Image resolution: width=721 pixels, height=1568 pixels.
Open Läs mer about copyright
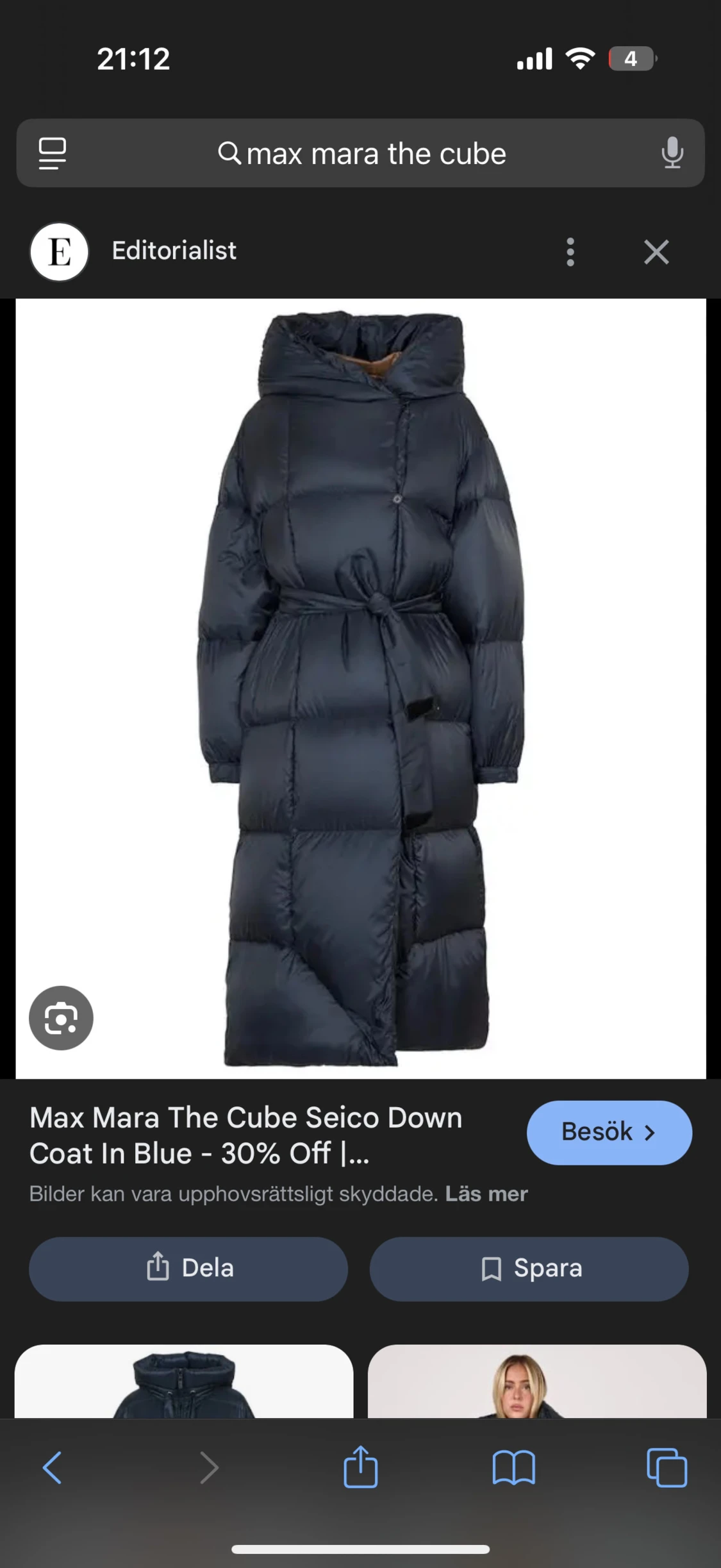point(484,1193)
